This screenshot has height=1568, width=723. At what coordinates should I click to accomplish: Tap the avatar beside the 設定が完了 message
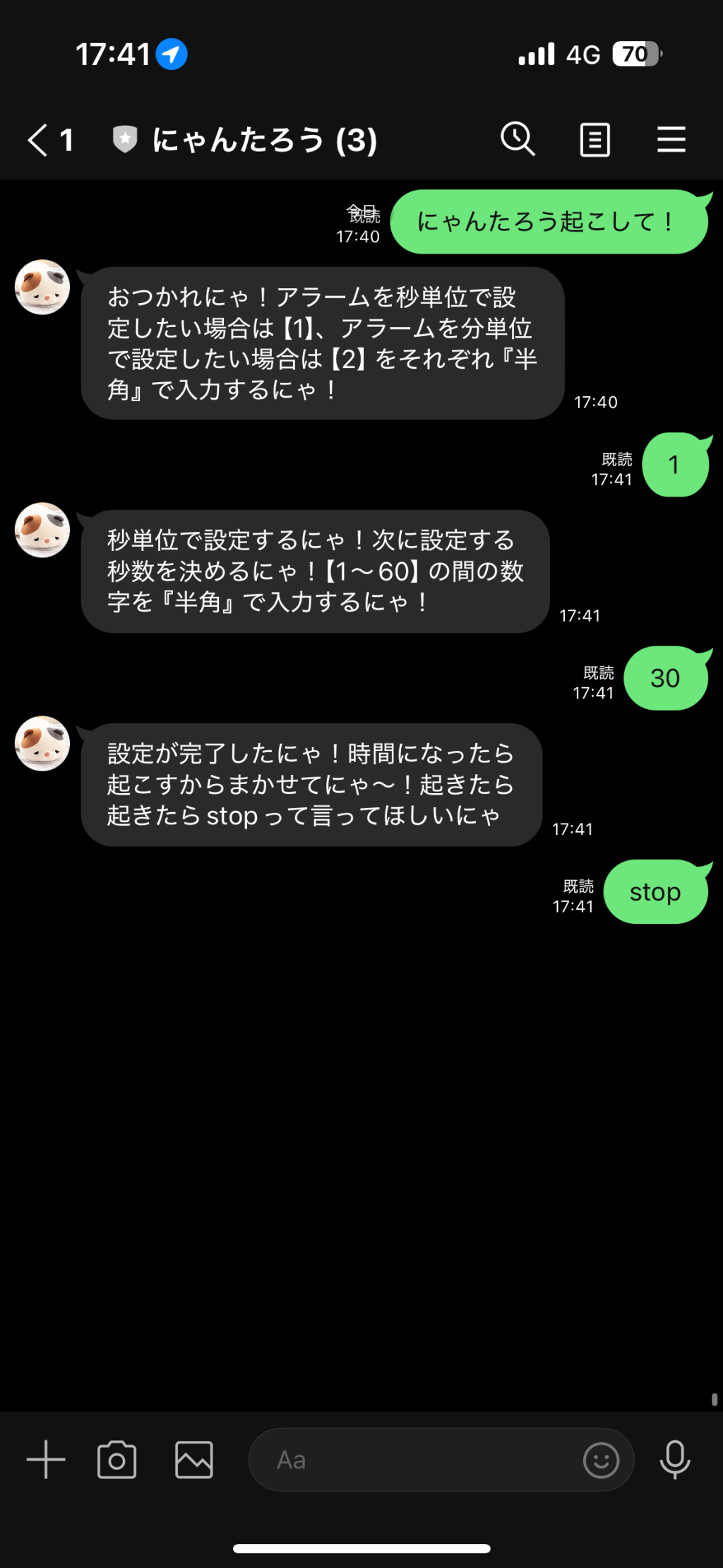42,744
